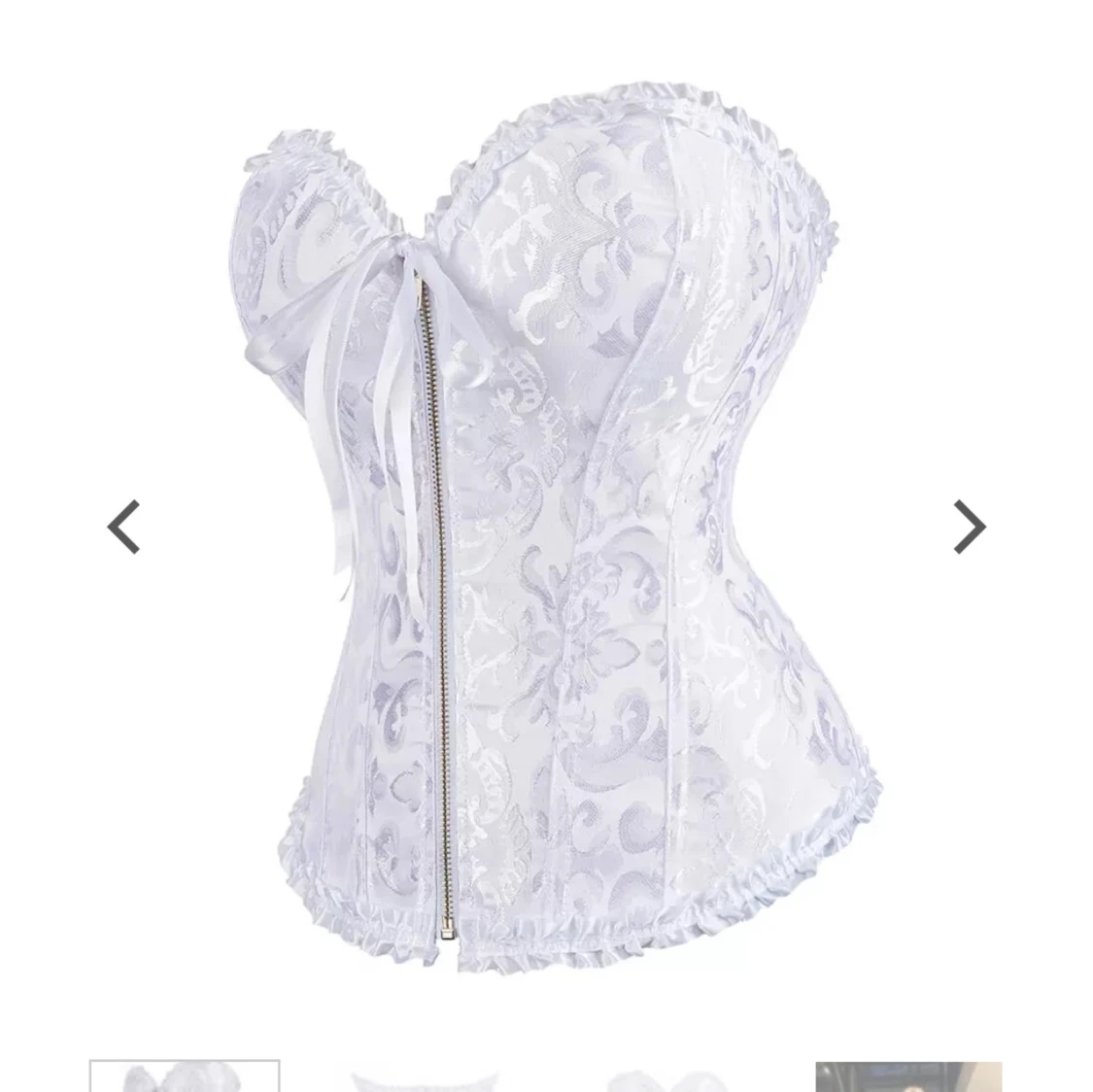Go to the next product image
This screenshot has height=1092, width=1093.
pyautogui.click(x=969, y=527)
